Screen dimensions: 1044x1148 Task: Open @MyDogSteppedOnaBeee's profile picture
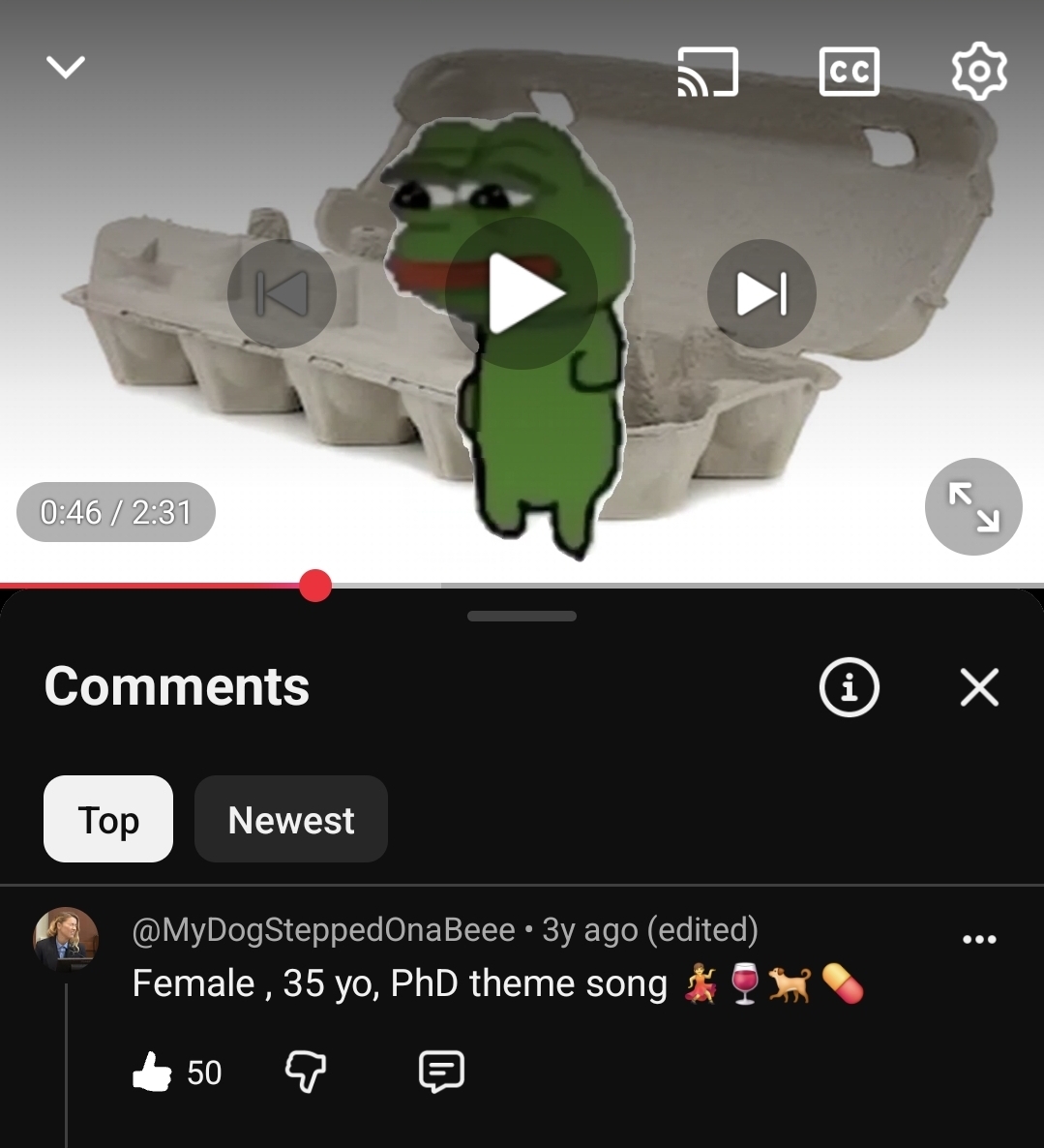pos(66,939)
